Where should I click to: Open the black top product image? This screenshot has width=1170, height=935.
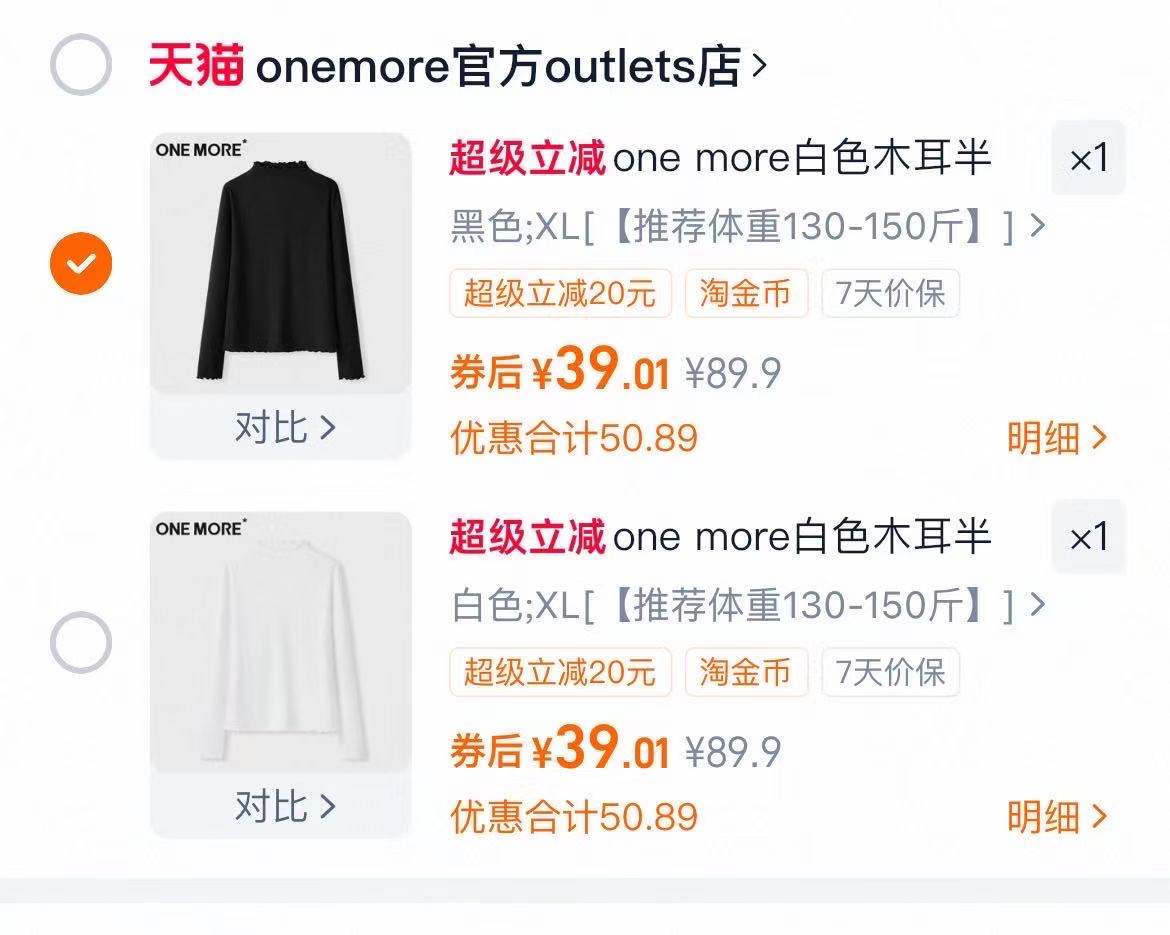[280, 262]
